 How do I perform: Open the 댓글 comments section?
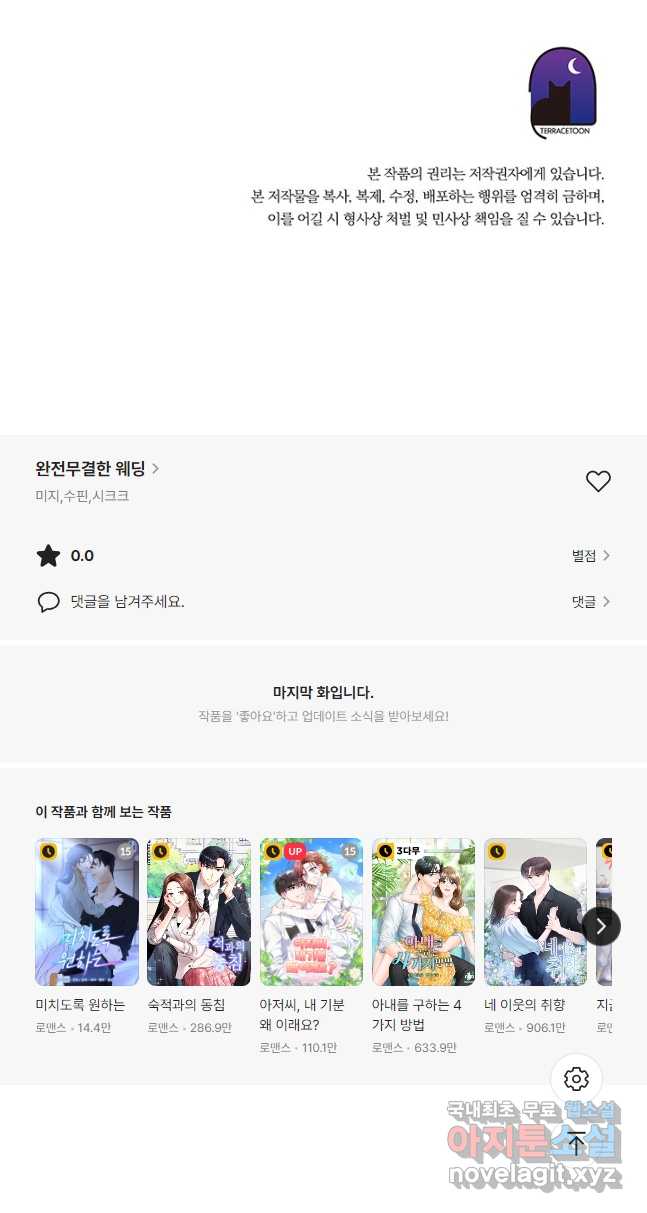pos(591,602)
